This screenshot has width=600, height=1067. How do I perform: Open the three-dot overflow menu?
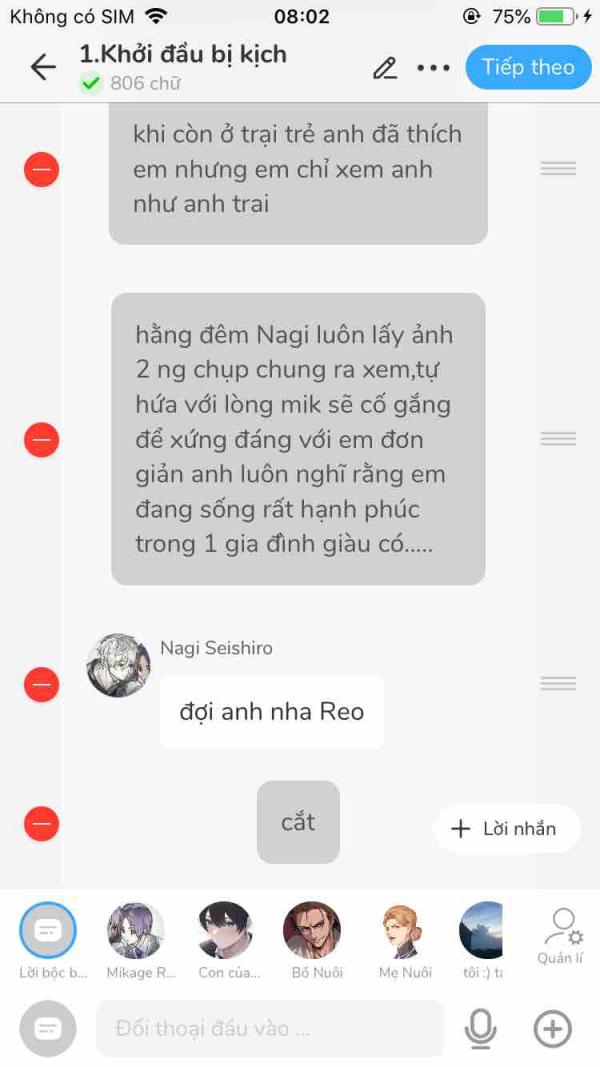[433, 68]
